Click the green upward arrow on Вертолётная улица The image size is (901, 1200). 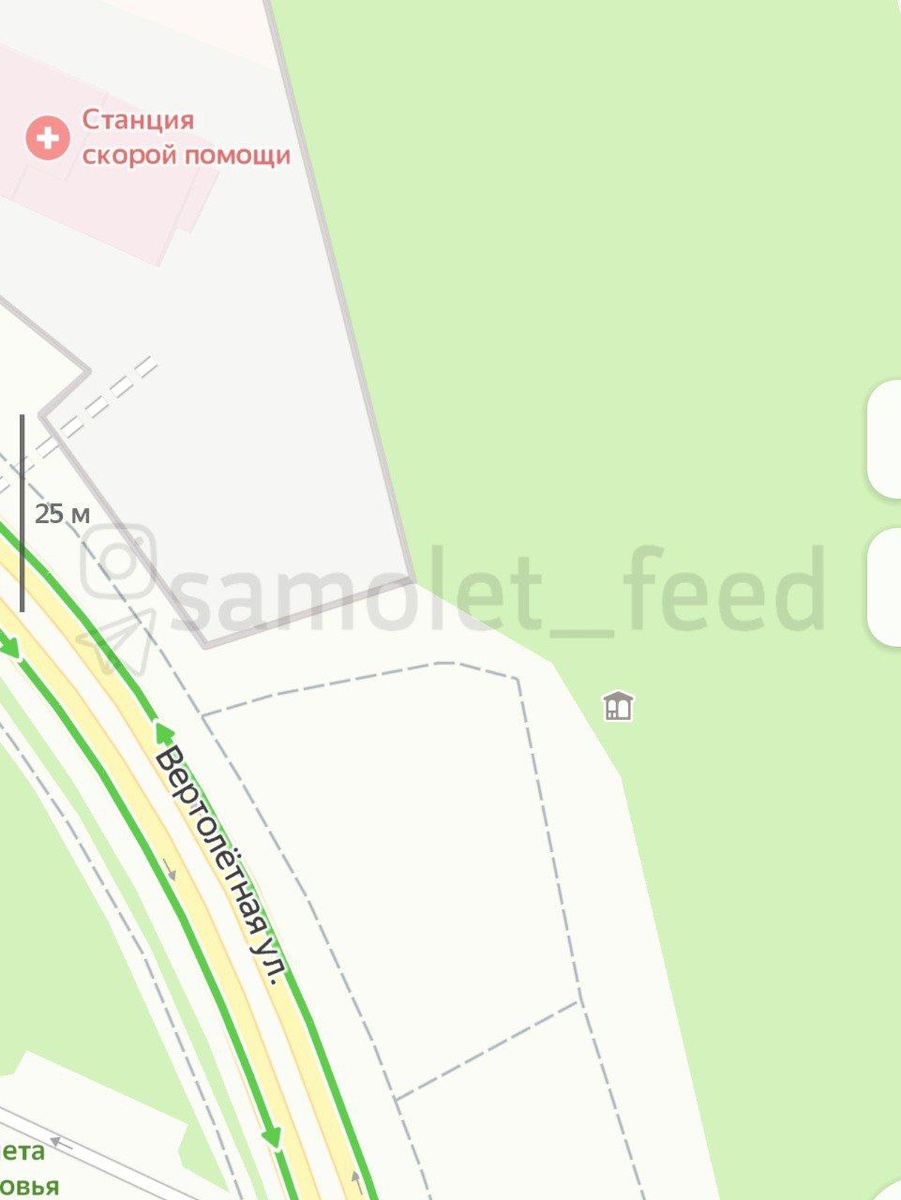(165, 732)
